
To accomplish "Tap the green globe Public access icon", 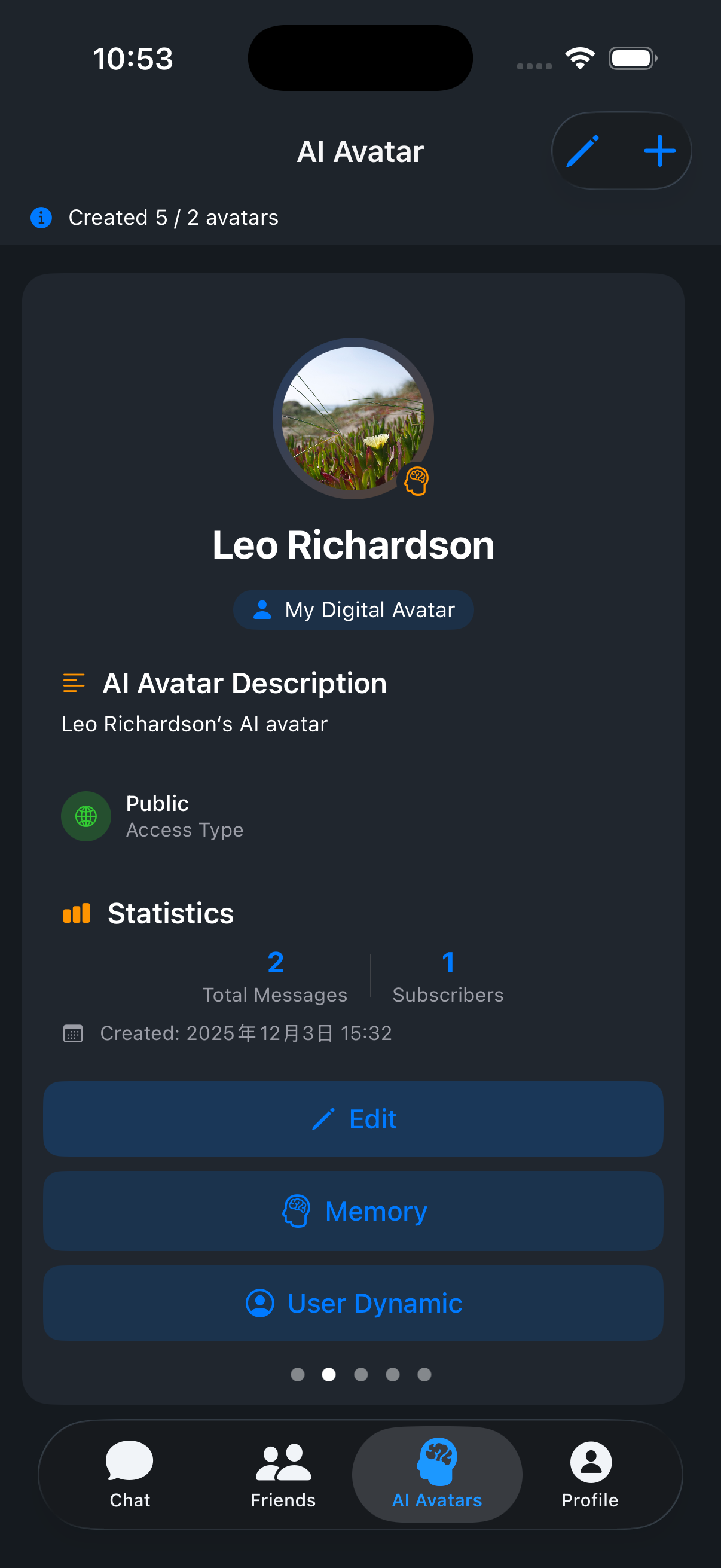I will point(85,816).
